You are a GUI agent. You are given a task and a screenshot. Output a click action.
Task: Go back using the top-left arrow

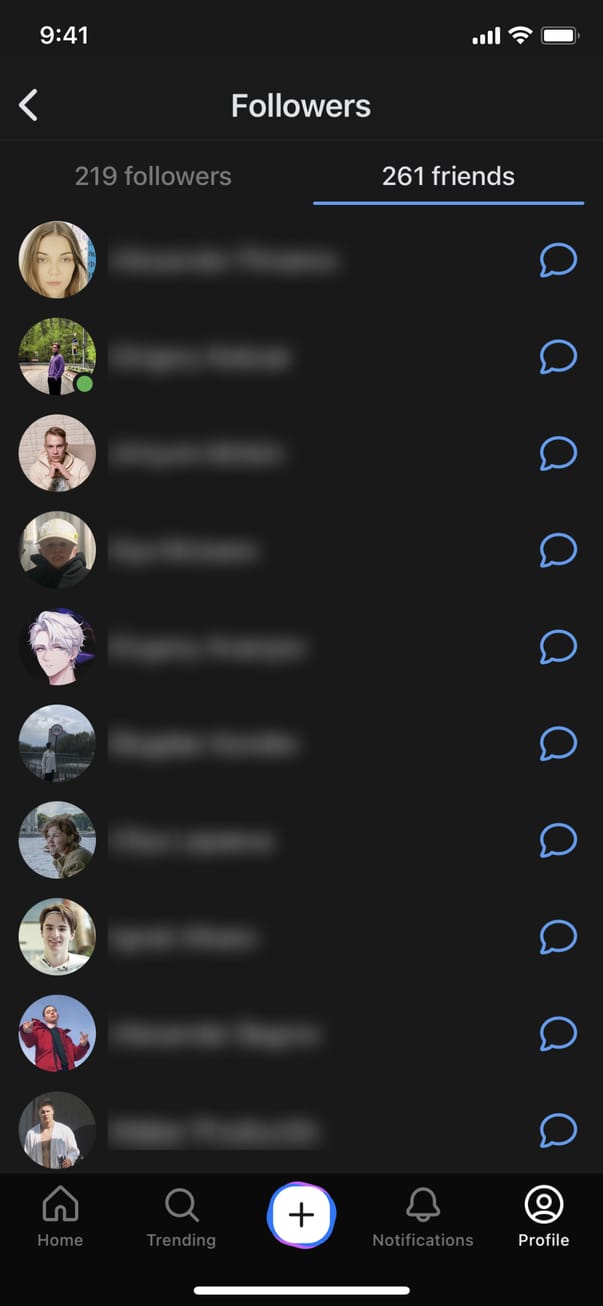(x=29, y=105)
